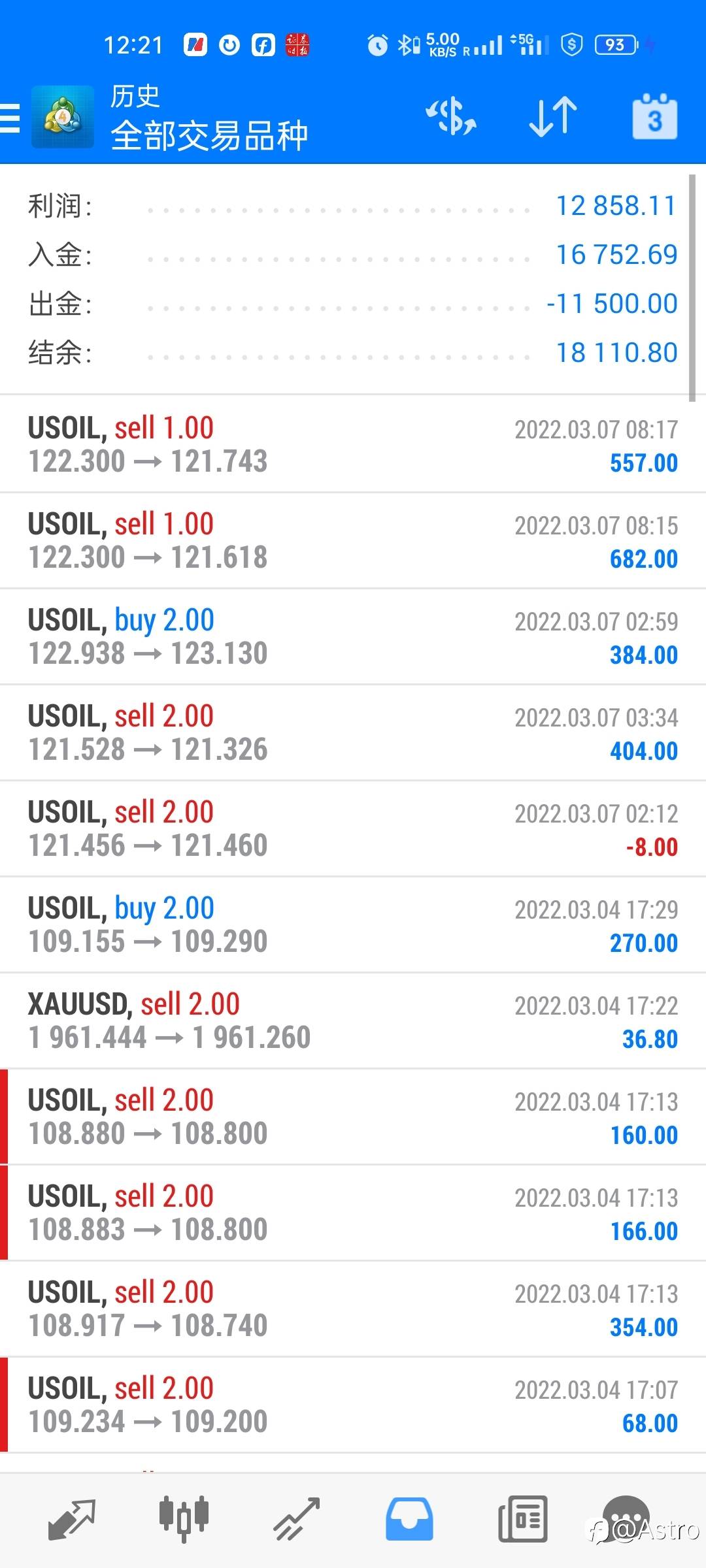706x1568 pixels.
Task: Go to the Trade tab
Action: pos(296,1519)
